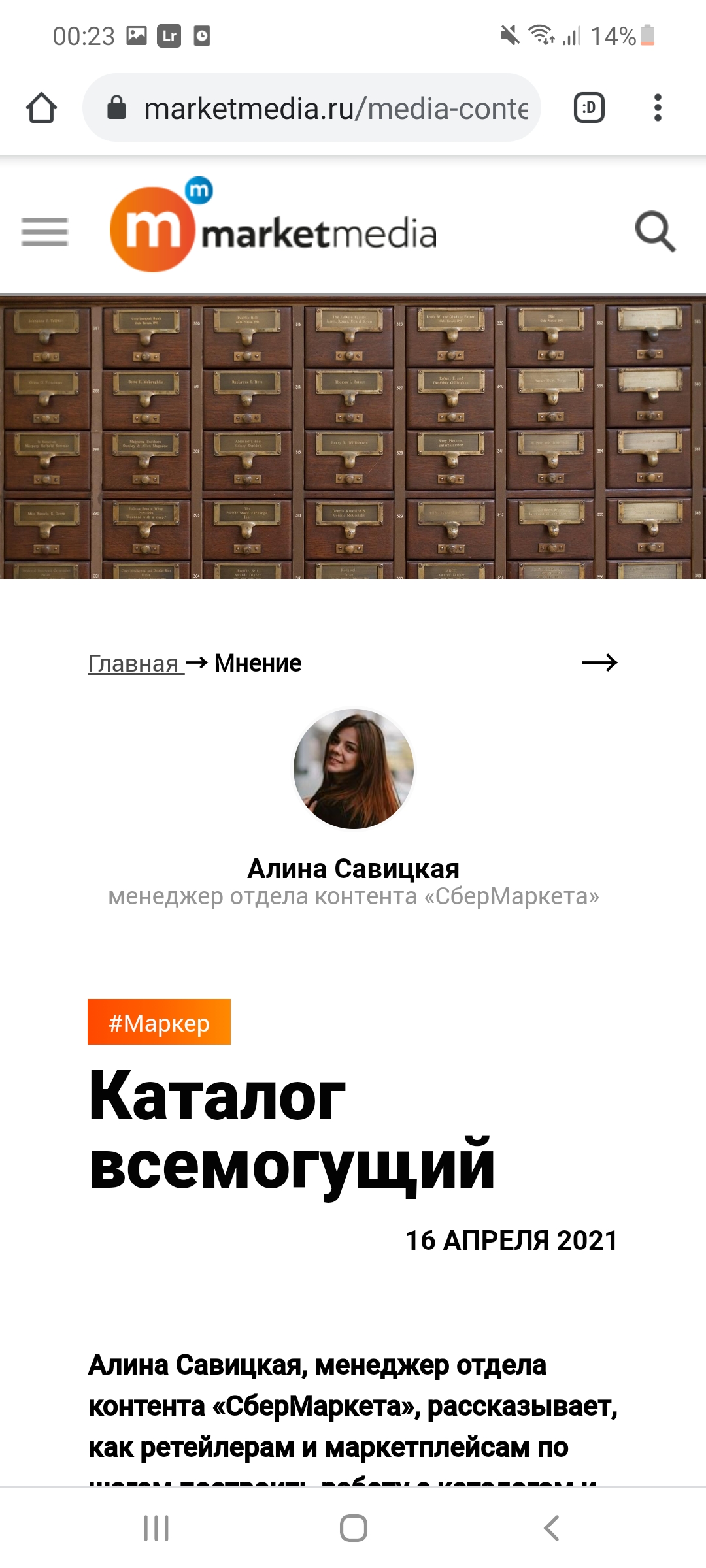The image size is (706, 1568).
Task: Tap the marketmedia logo
Action: 273,227
